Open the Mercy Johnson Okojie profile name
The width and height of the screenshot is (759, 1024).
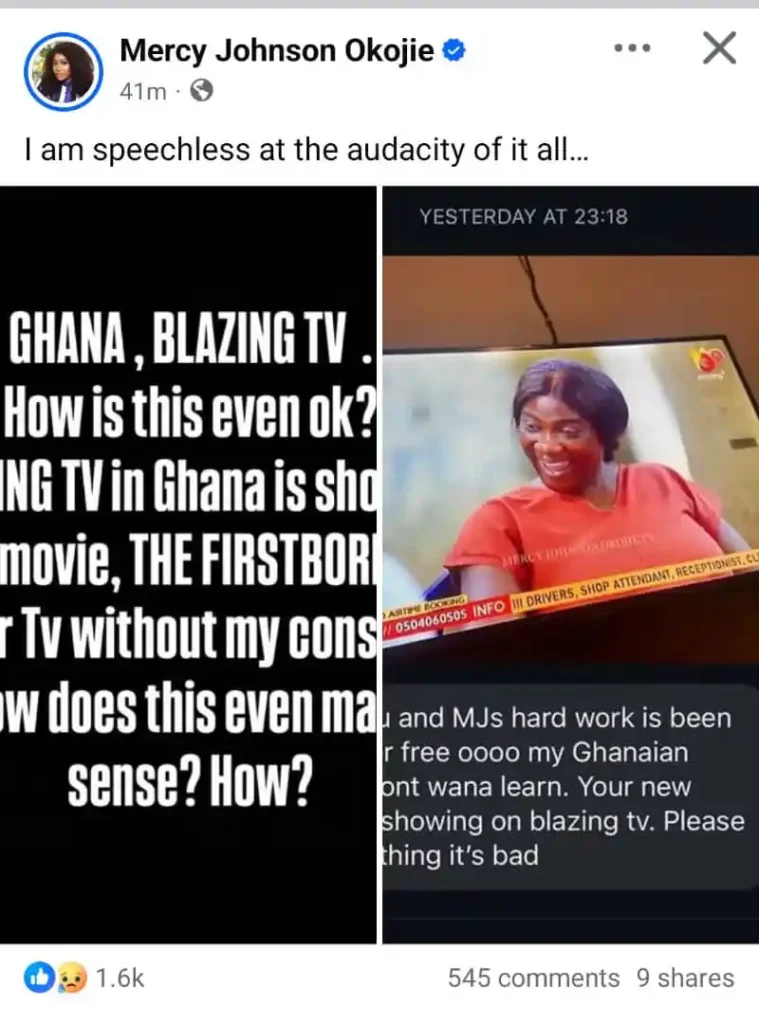pyautogui.click(x=277, y=51)
